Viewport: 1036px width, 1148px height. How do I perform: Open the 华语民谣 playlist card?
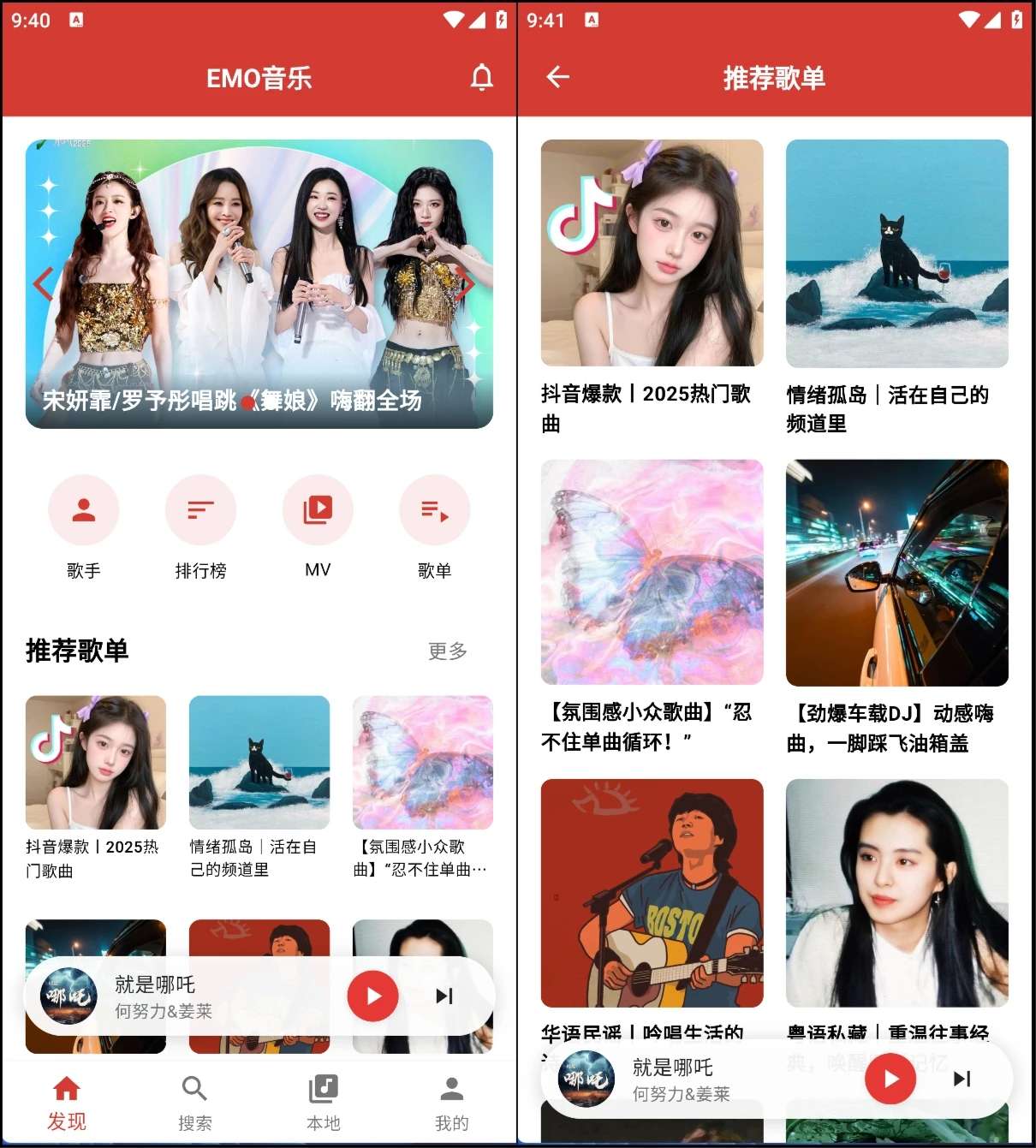pos(652,893)
